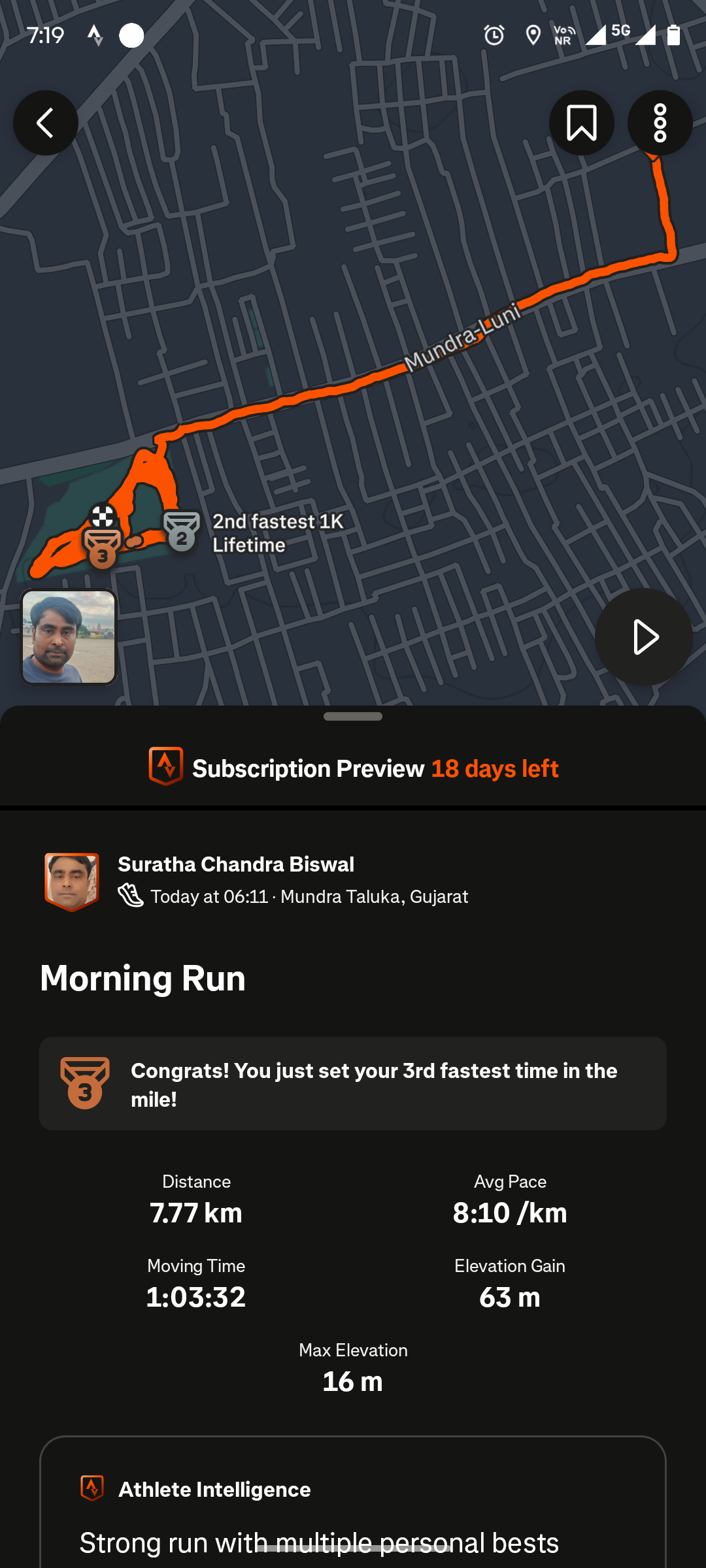The width and height of the screenshot is (706, 1568).
Task: Bookmark this Morning Run activity
Action: 581,123
